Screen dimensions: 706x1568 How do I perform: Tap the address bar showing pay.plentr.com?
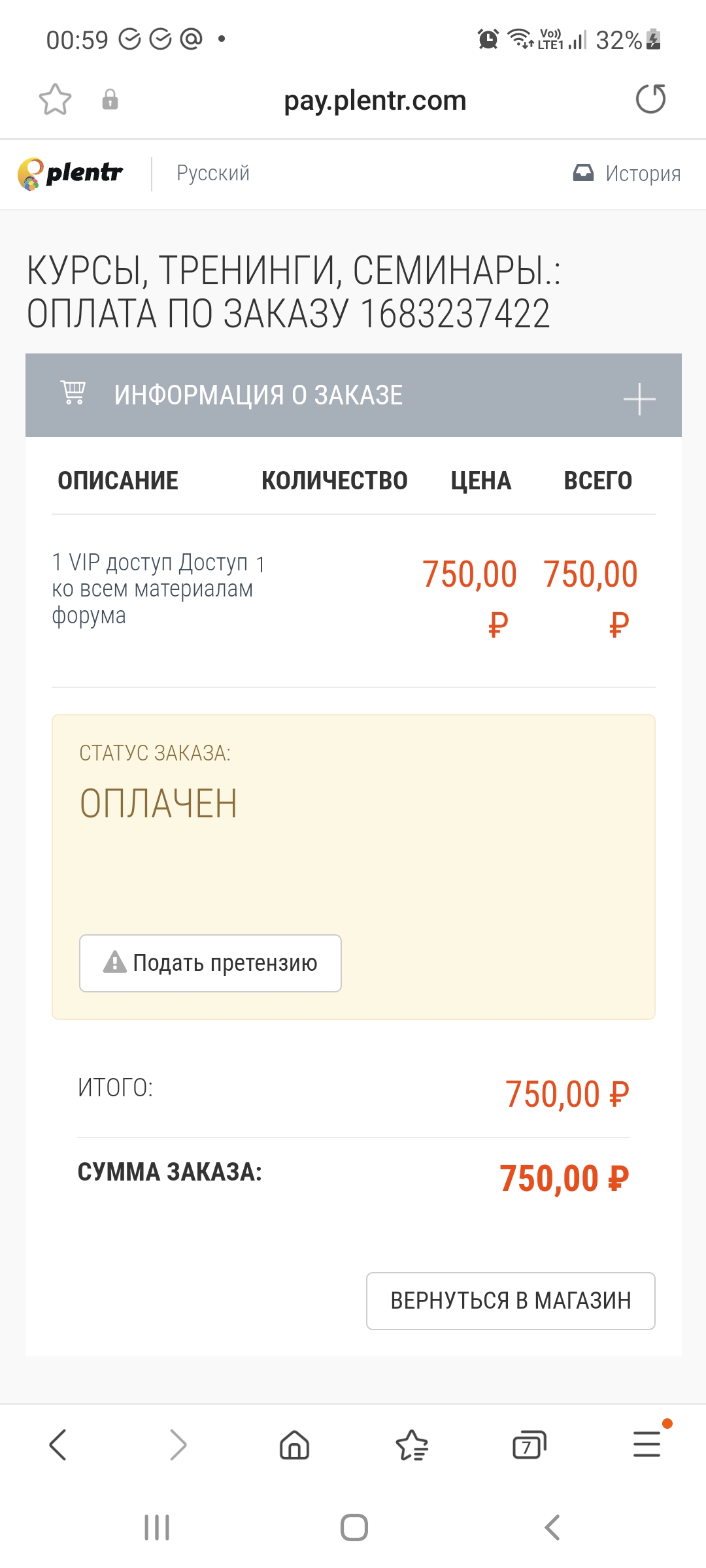coord(375,101)
